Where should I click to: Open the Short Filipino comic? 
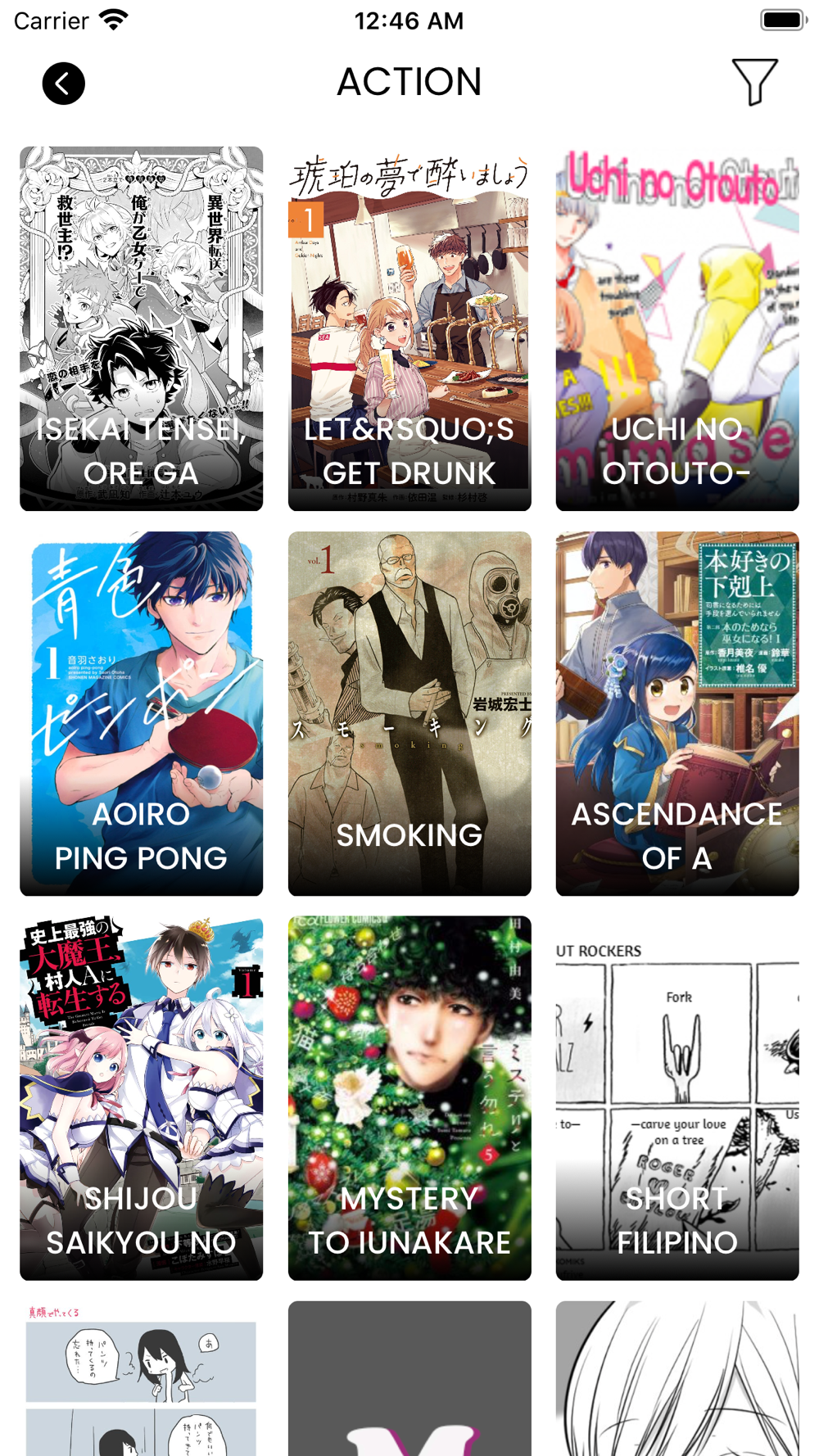tap(677, 1098)
